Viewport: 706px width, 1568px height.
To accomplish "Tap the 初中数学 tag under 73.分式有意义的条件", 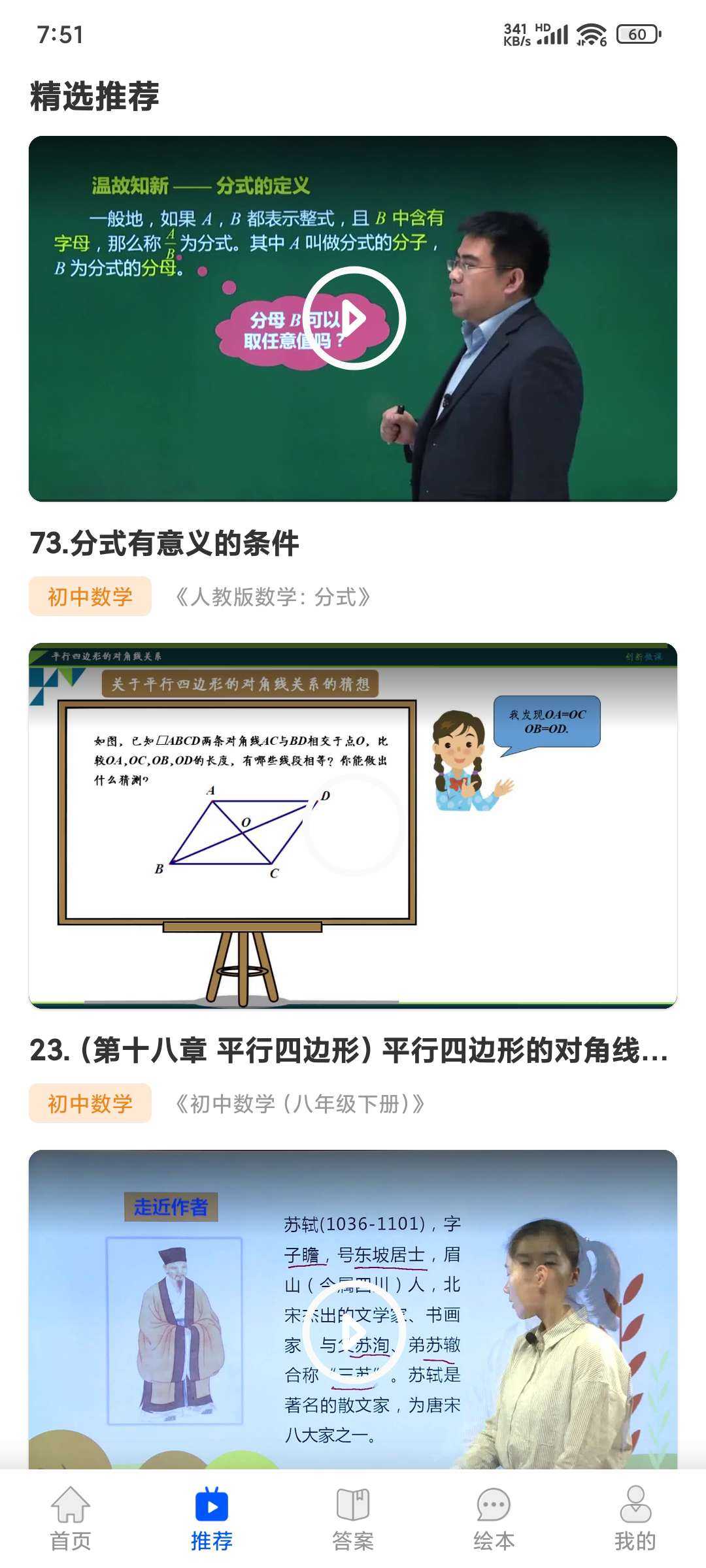I will click(x=90, y=596).
